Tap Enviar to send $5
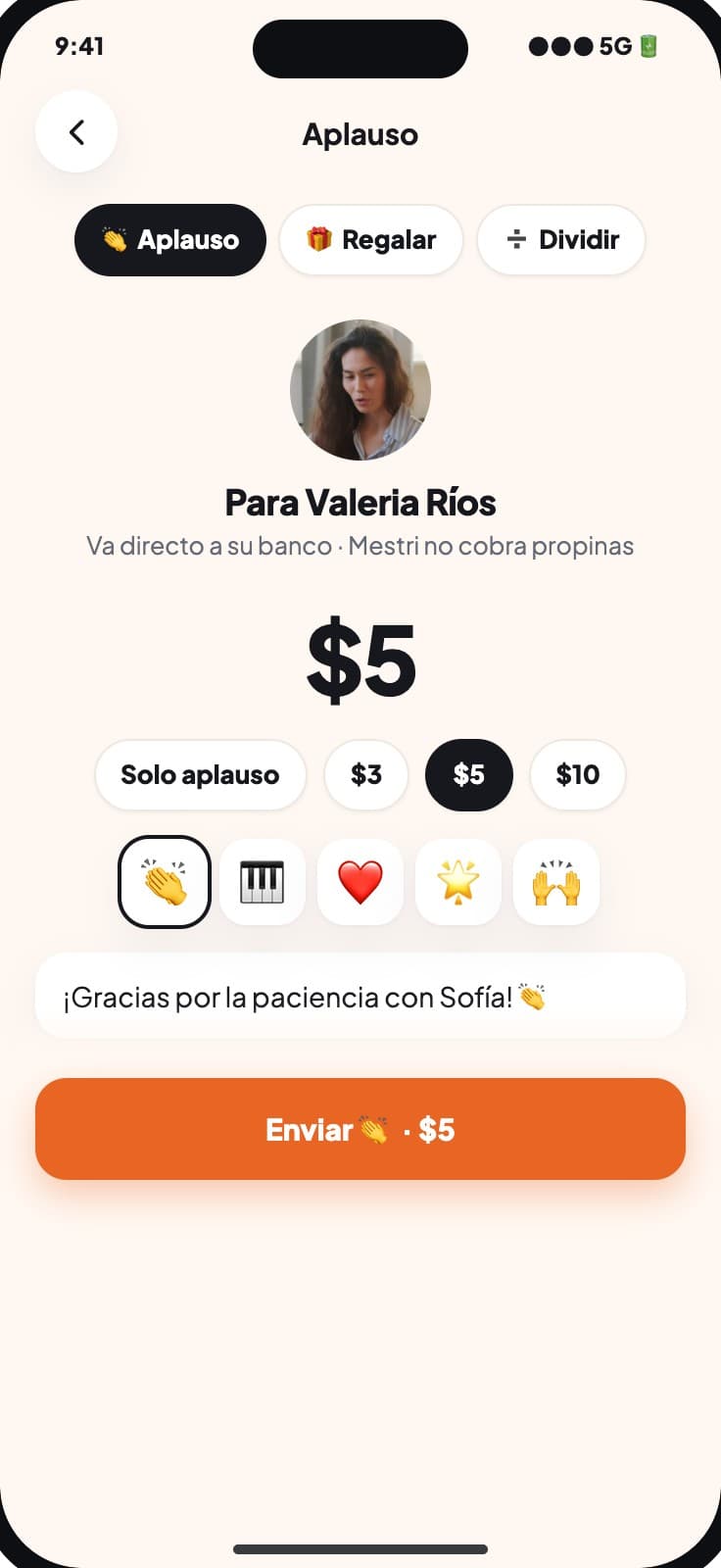Screen dimensions: 721x1568 click(x=360, y=1129)
